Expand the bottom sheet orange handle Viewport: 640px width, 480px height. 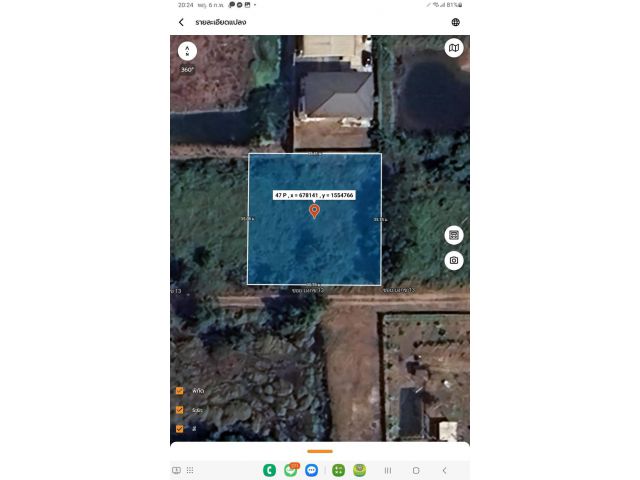320,451
